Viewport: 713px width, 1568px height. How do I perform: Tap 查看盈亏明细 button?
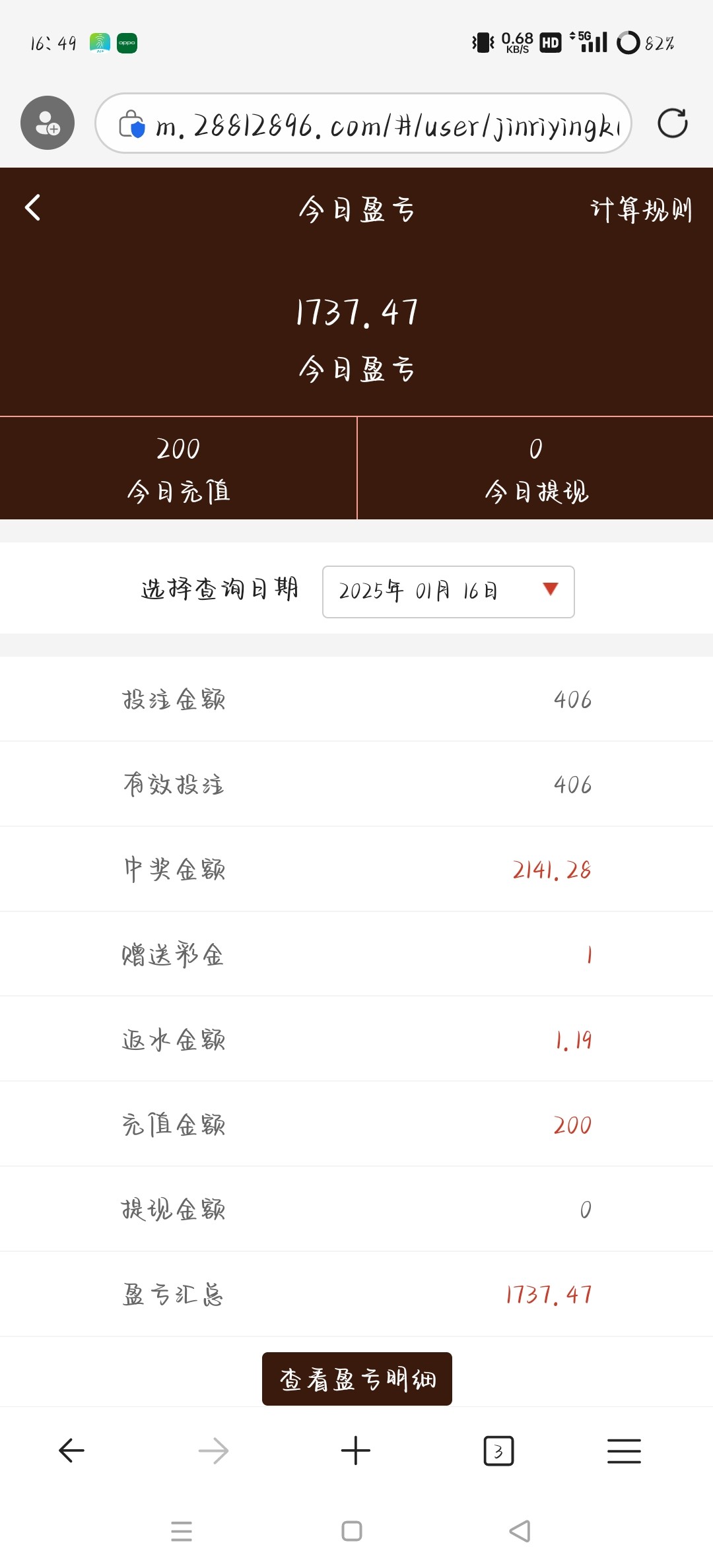coord(356,1379)
